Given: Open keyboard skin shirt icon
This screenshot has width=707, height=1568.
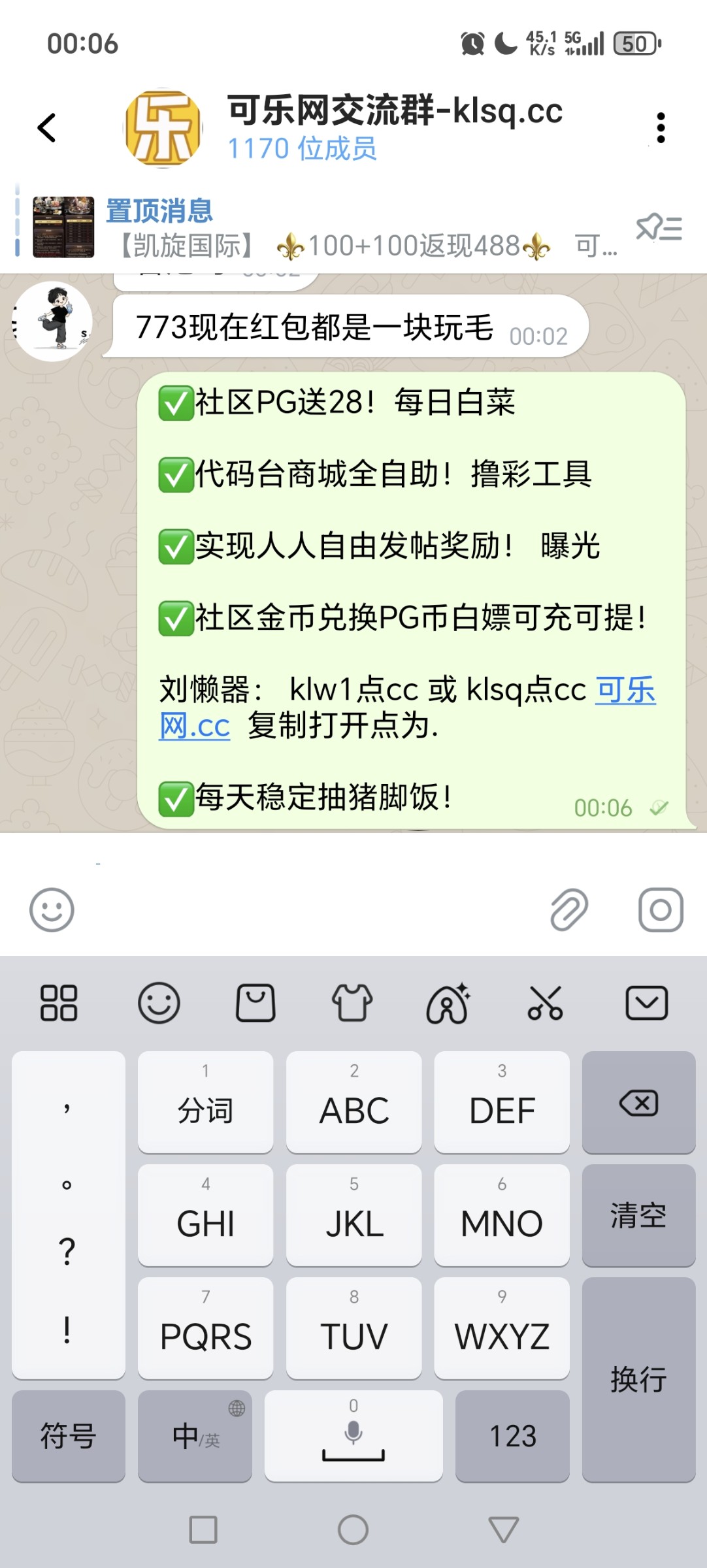Looking at the screenshot, I should [352, 1003].
